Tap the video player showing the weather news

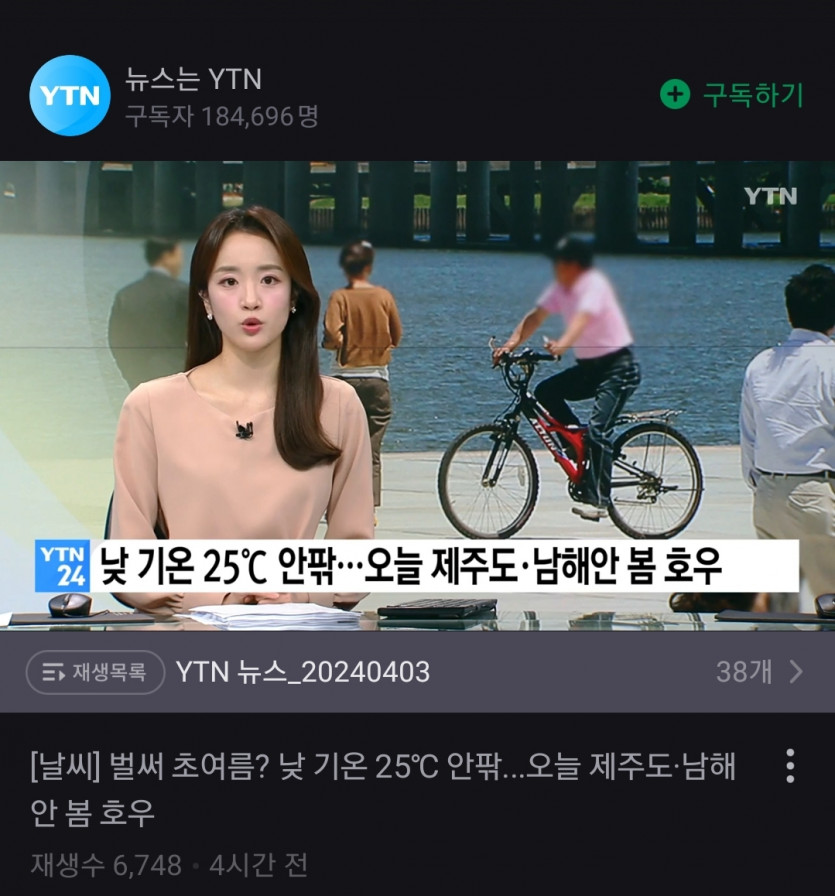coord(417,395)
